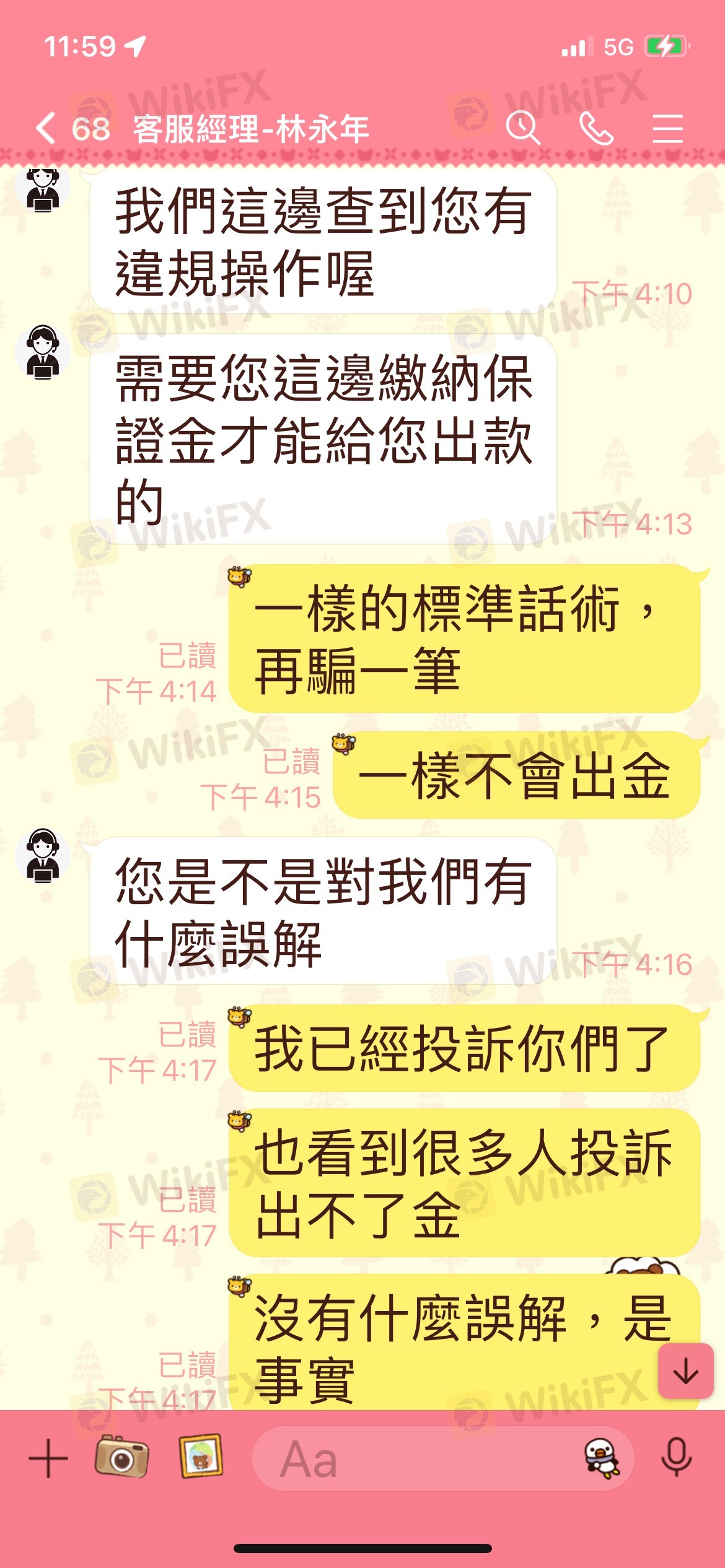The width and height of the screenshot is (725, 1568).
Task: Start a voice call with 林永年
Action: point(596,128)
